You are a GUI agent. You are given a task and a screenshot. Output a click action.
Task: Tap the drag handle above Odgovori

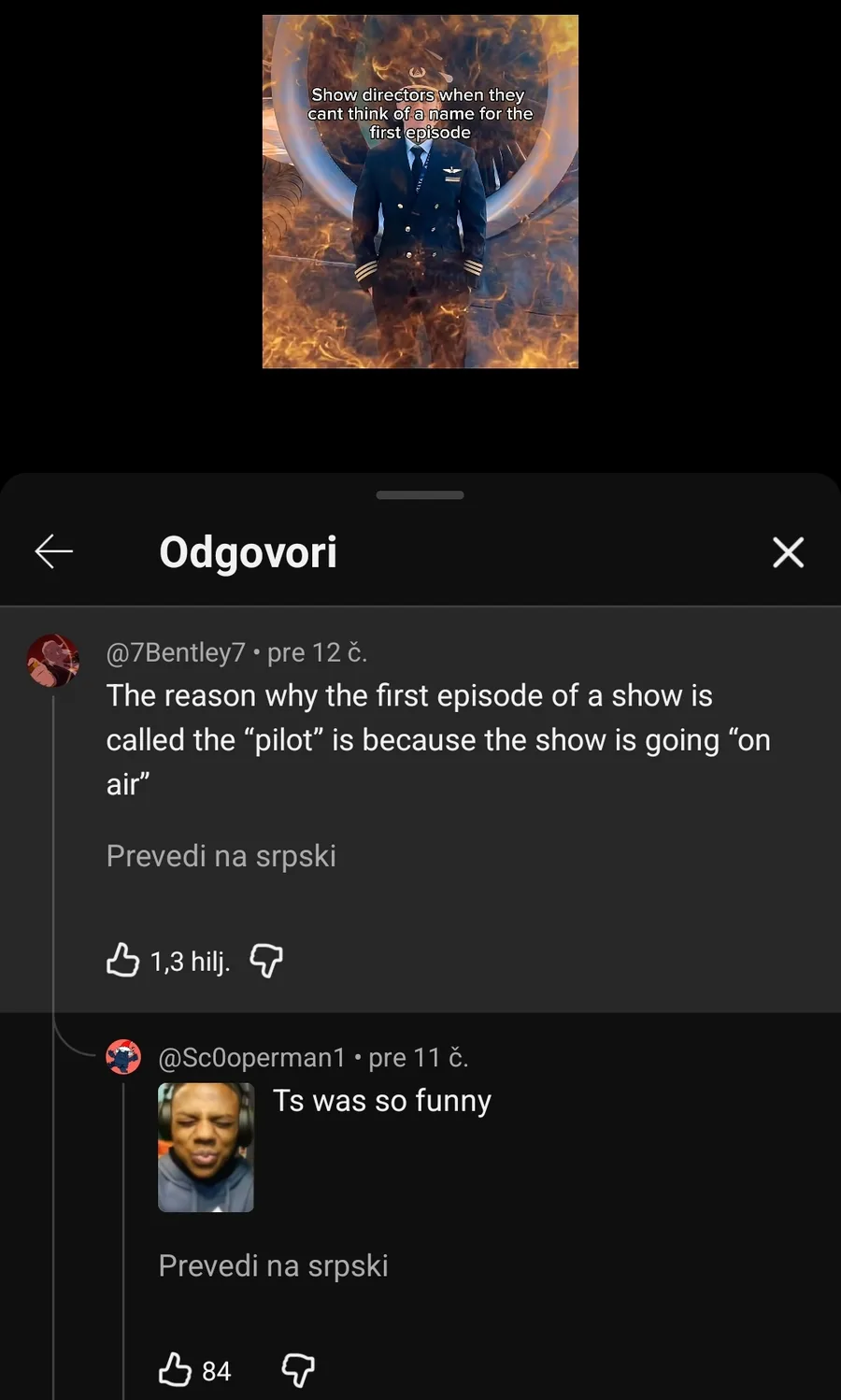(420, 494)
